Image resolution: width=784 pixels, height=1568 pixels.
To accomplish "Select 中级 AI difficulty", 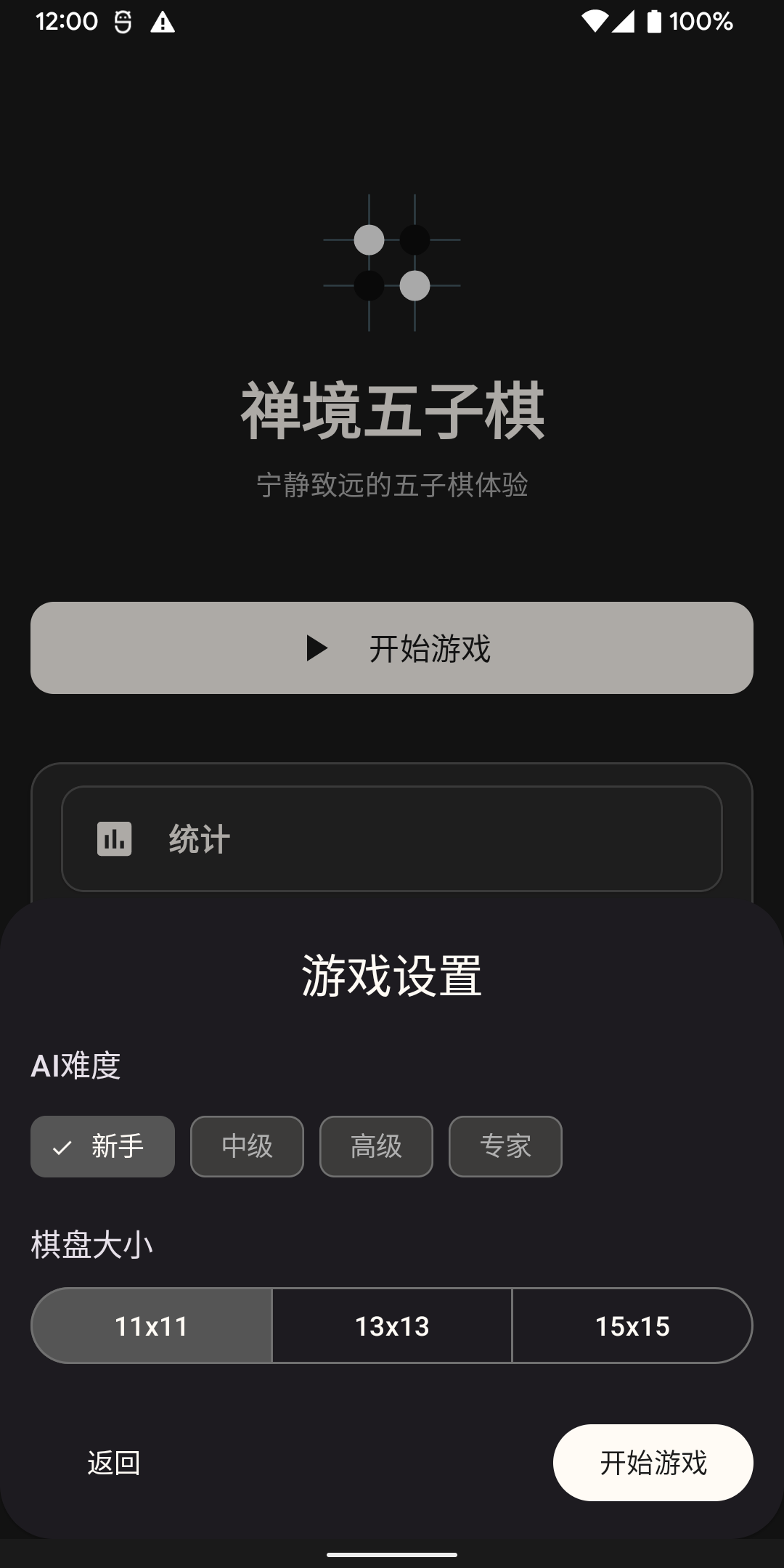I will point(247,1146).
